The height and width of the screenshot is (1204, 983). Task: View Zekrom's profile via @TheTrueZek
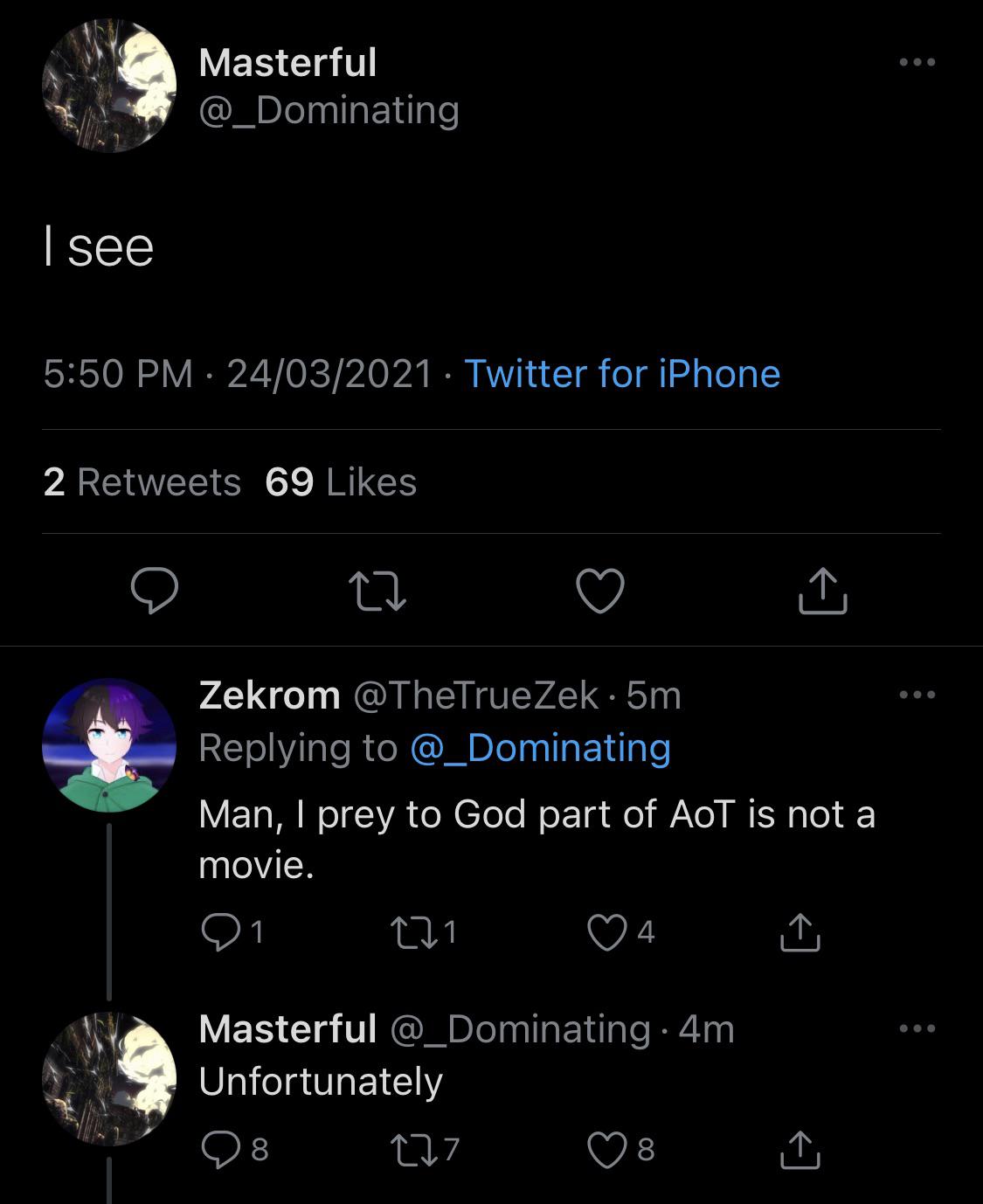[472, 696]
